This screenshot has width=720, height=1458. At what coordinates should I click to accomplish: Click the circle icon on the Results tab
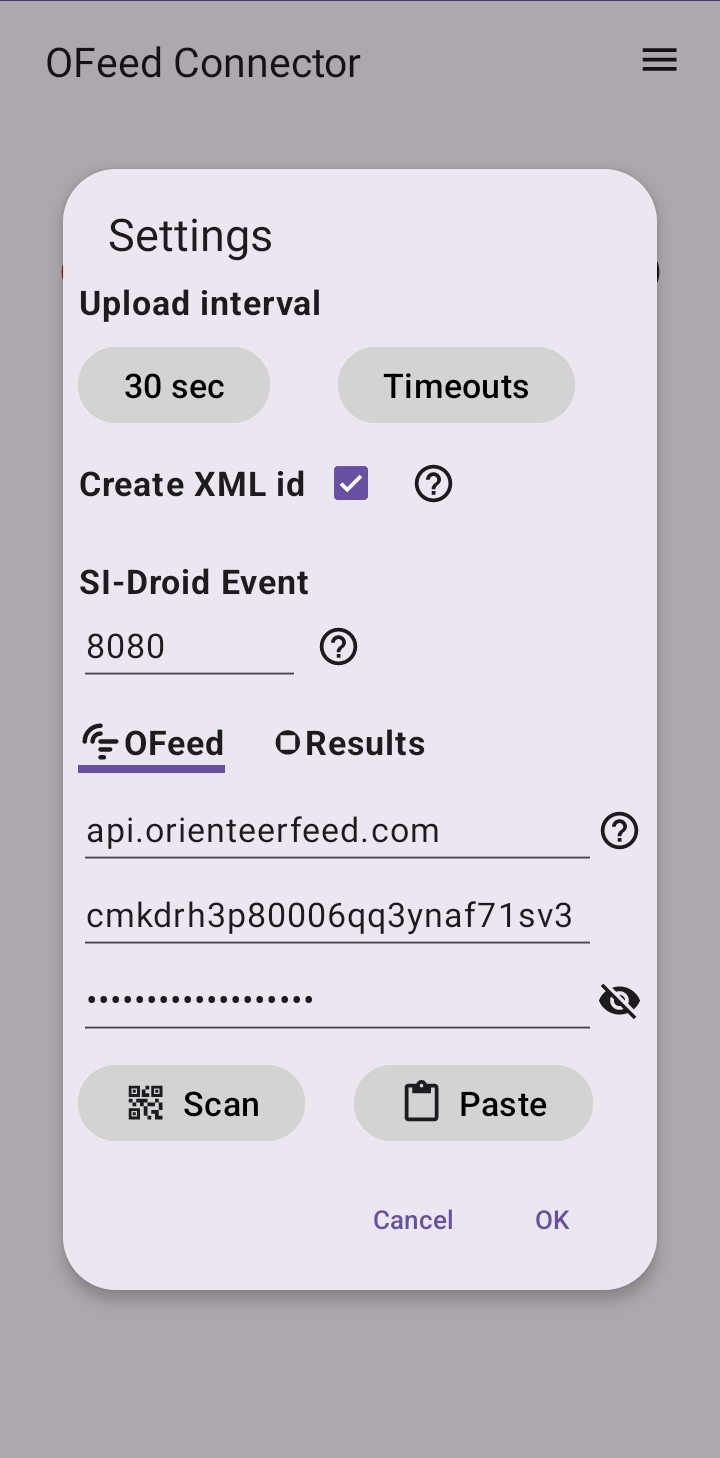(288, 742)
